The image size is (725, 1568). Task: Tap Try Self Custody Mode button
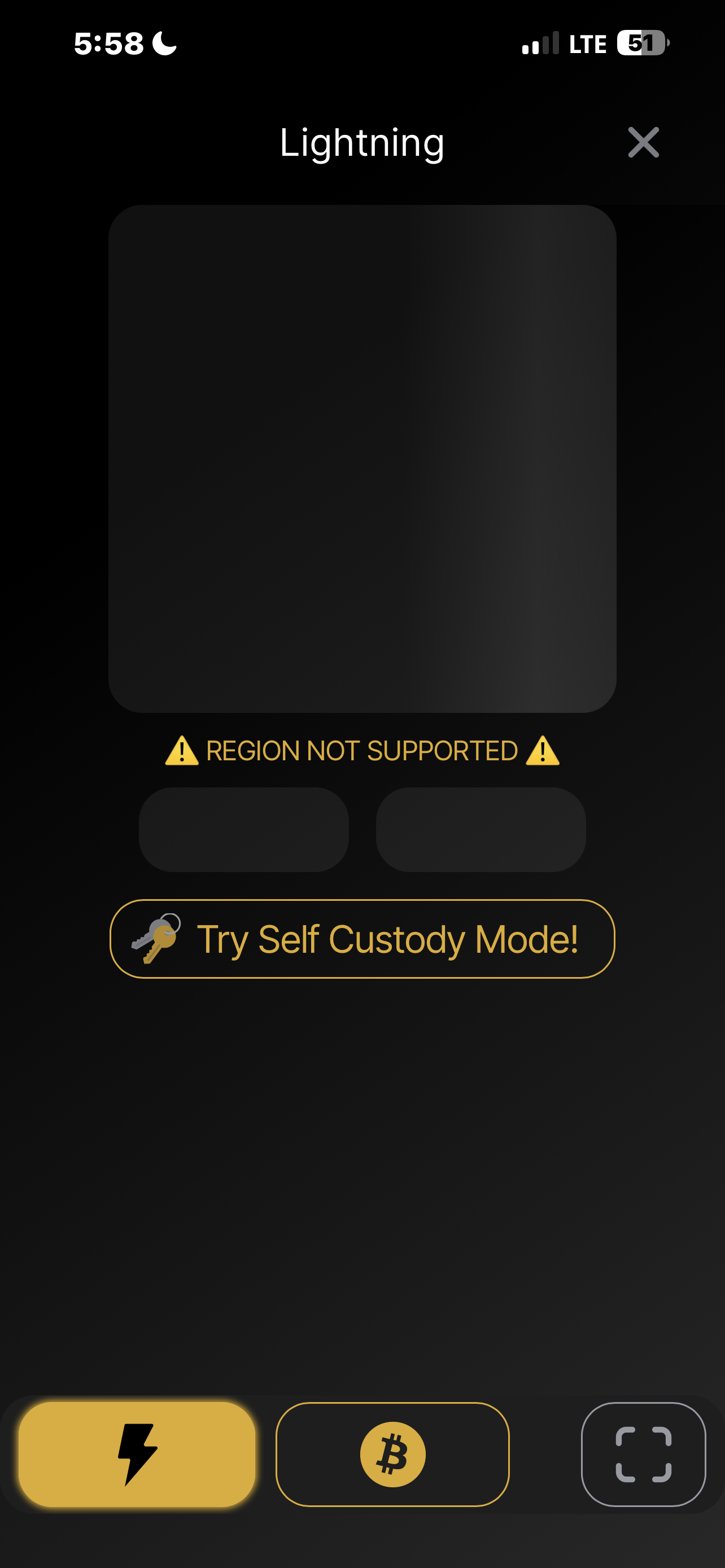(362, 939)
